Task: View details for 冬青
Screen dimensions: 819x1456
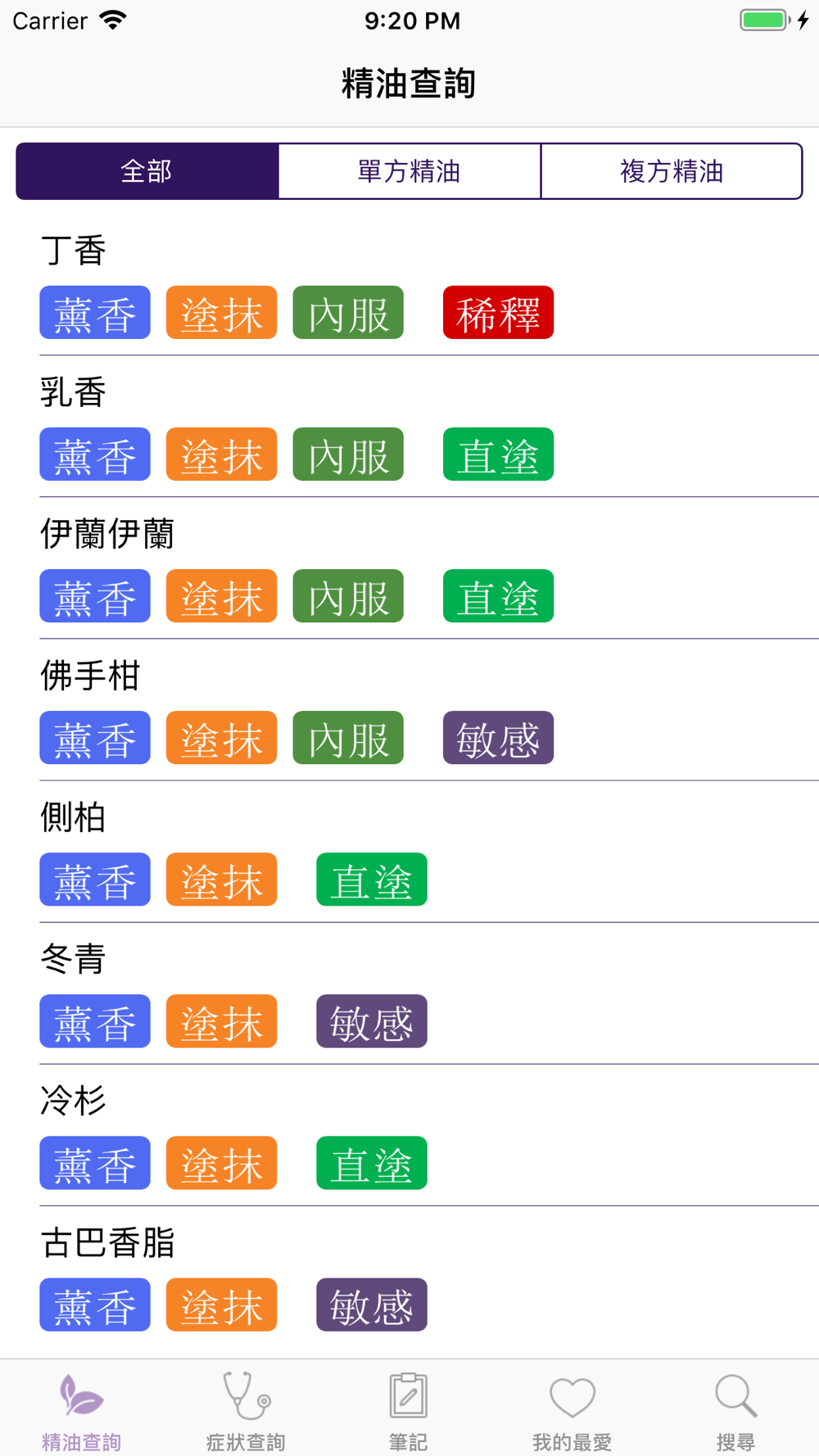Action: (409, 993)
